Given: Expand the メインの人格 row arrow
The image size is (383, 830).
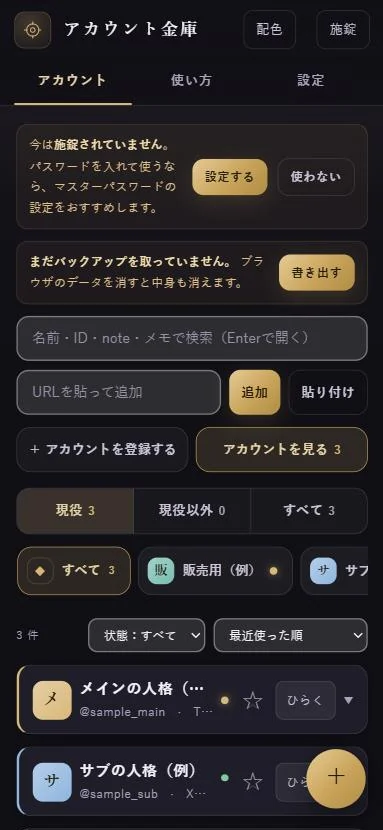Looking at the screenshot, I should pyautogui.click(x=348, y=700).
